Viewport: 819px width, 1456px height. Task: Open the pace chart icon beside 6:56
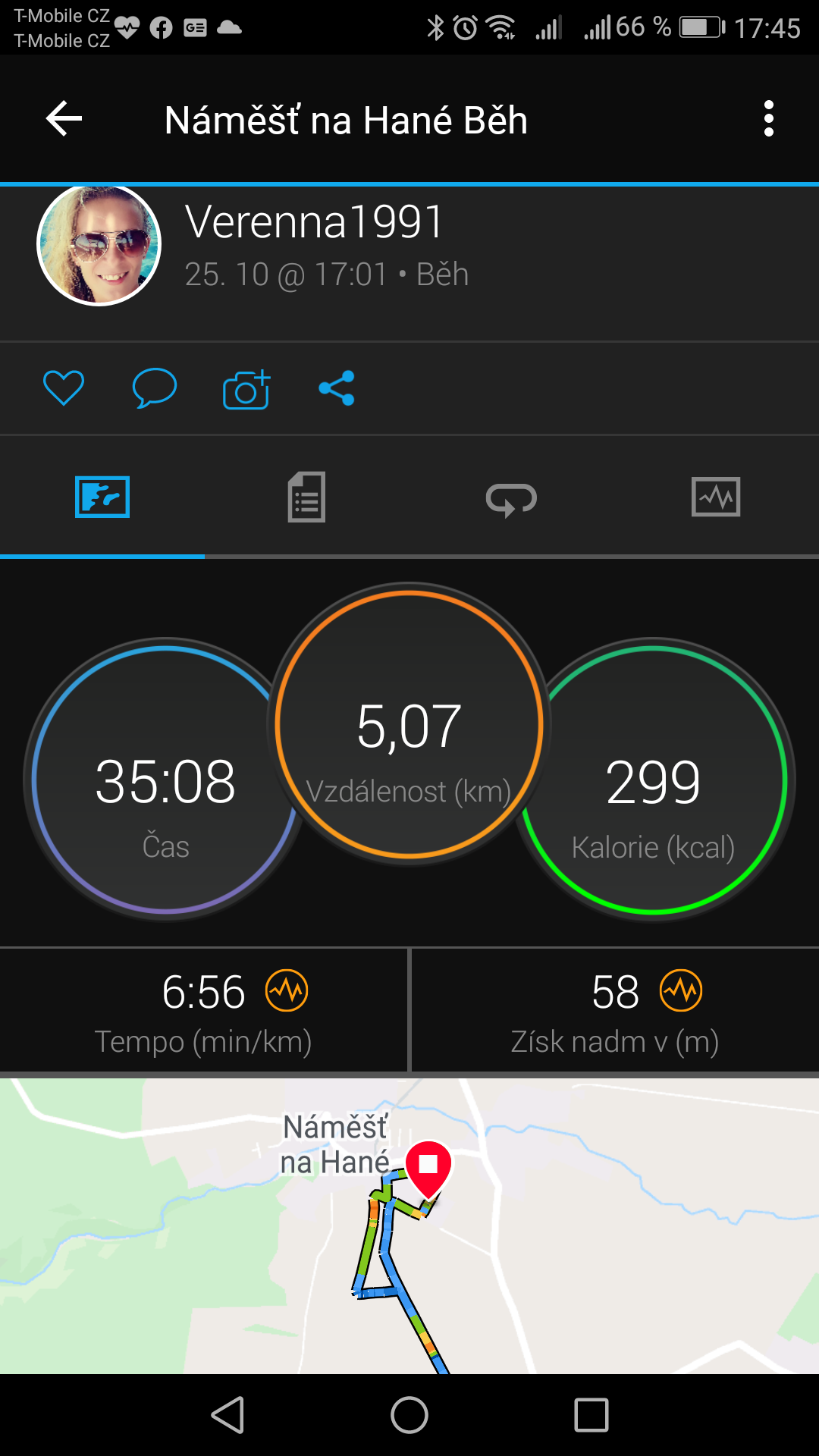pos(287,990)
